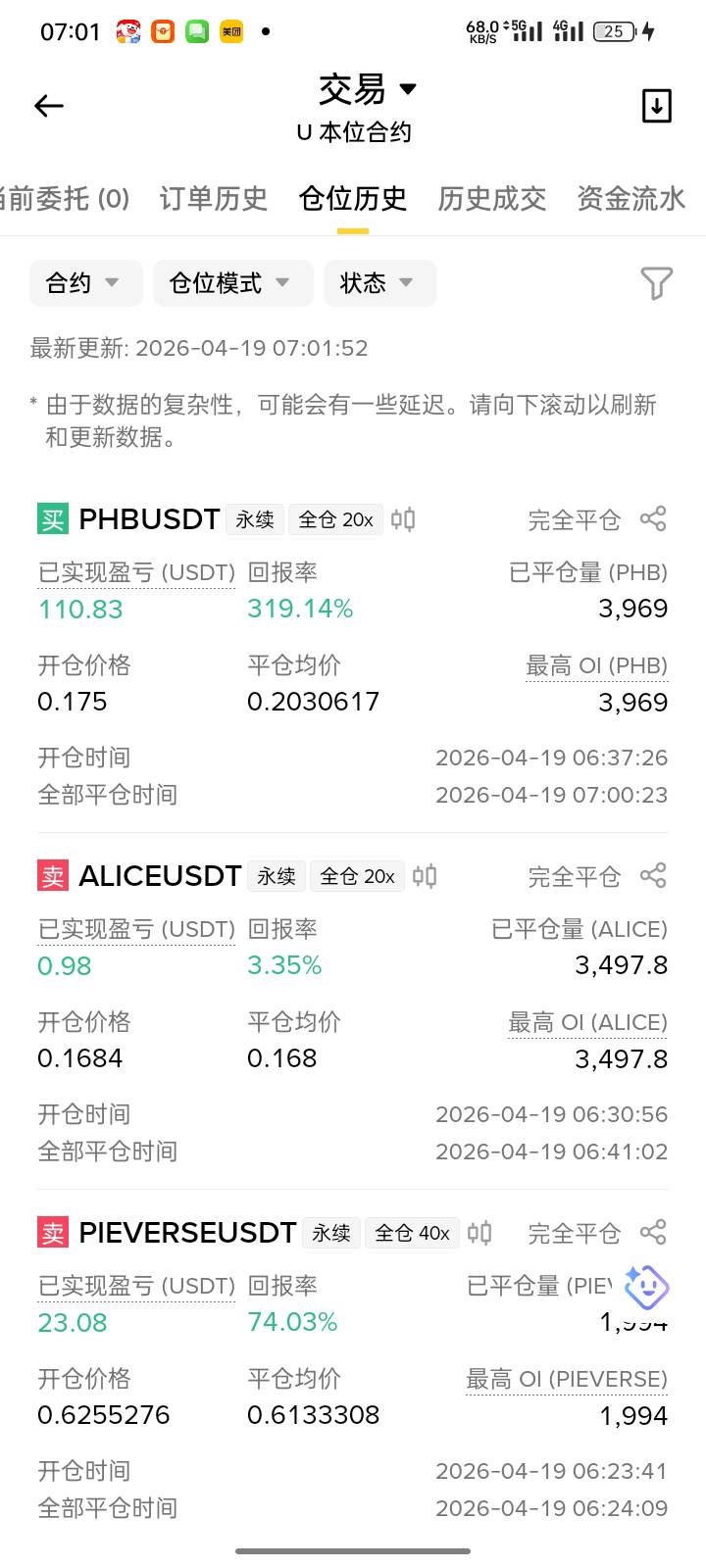This screenshot has height=1568, width=706.
Task: Open the chart icon next to PIEVERSEUSDT
Action: pos(479,1233)
